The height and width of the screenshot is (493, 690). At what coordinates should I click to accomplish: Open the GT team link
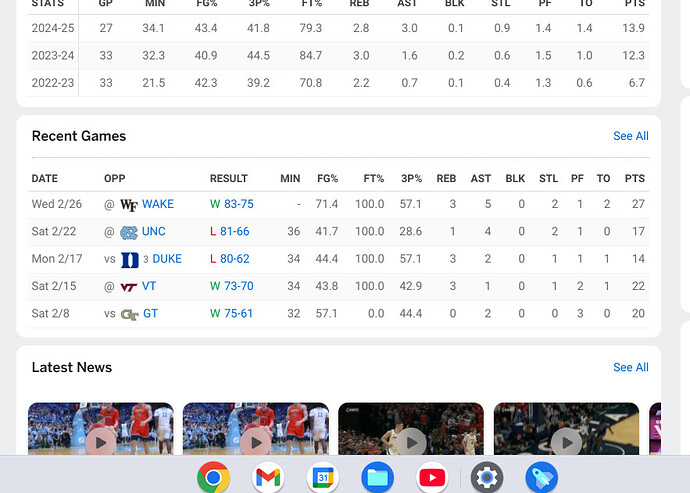click(x=150, y=313)
